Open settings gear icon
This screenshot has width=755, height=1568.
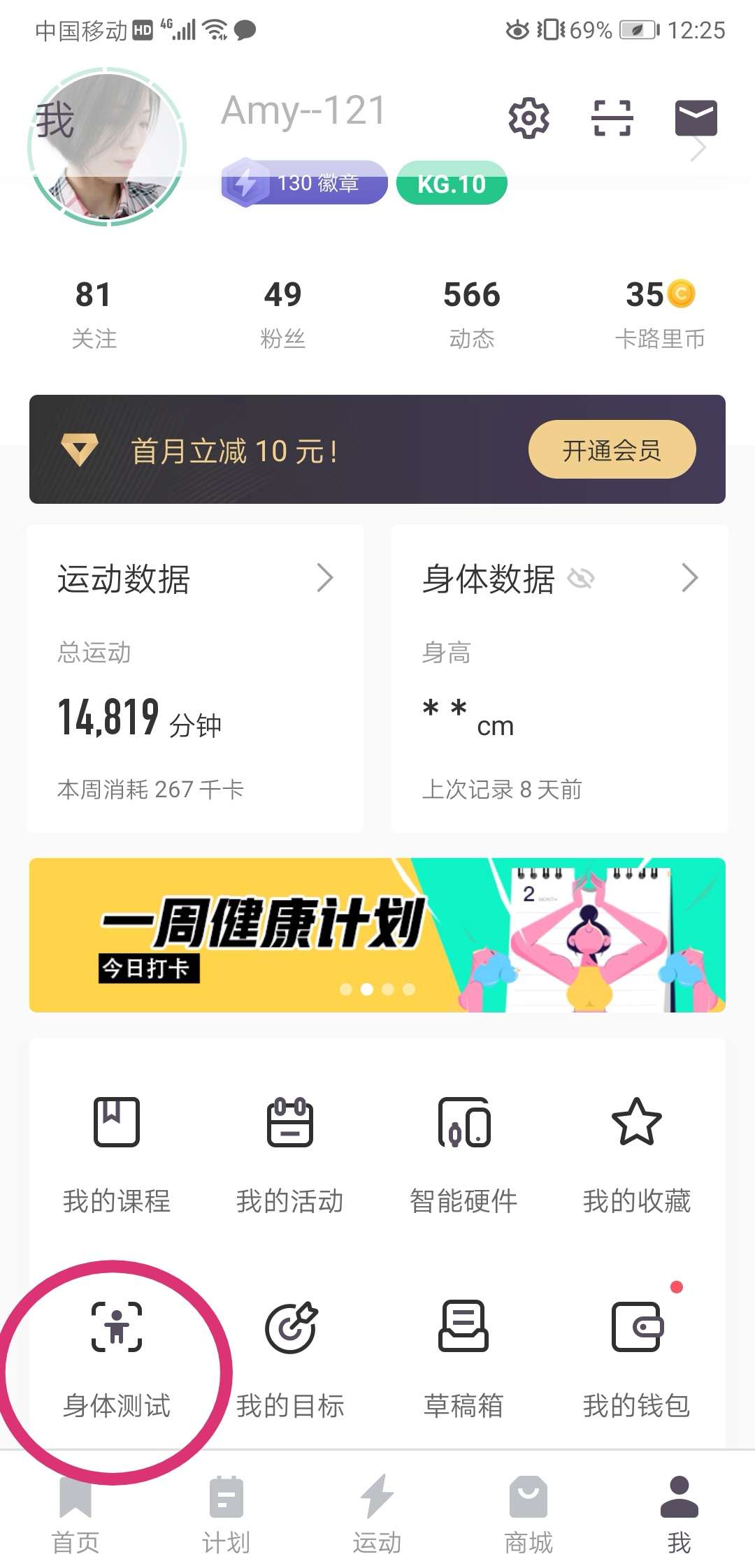tap(529, 117)
